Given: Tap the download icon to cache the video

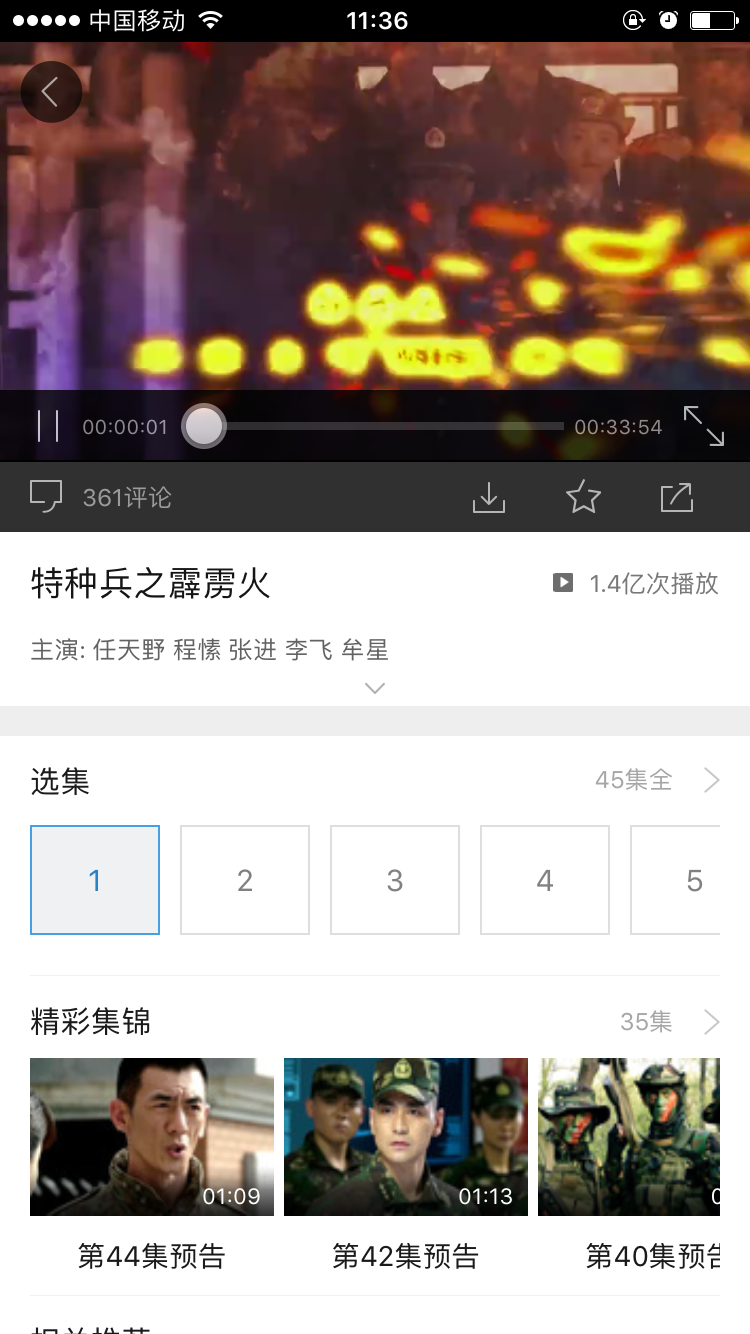Looking at the screenshot, I should coord(488,496).
